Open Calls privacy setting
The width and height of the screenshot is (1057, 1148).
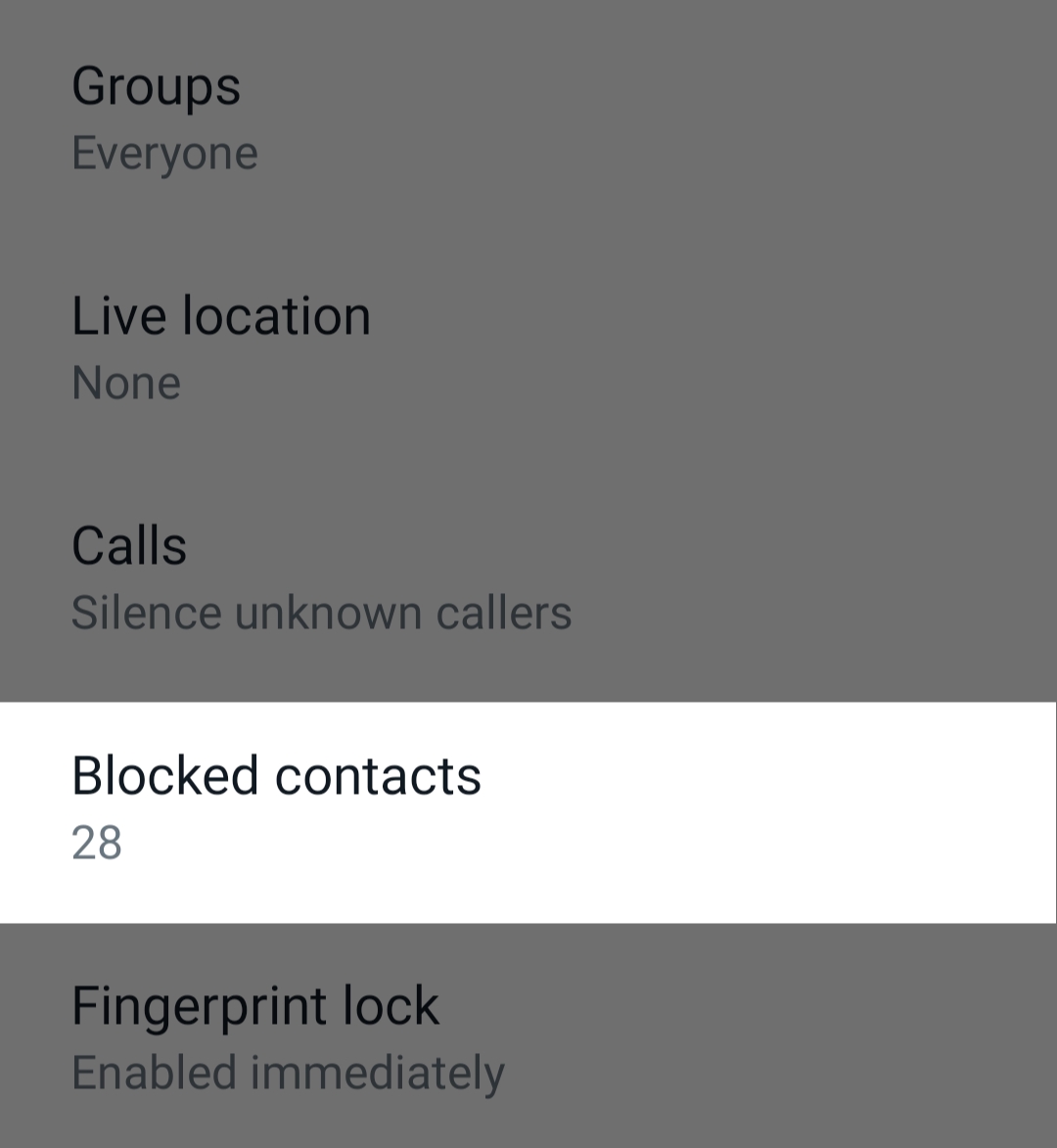(528, 577)
